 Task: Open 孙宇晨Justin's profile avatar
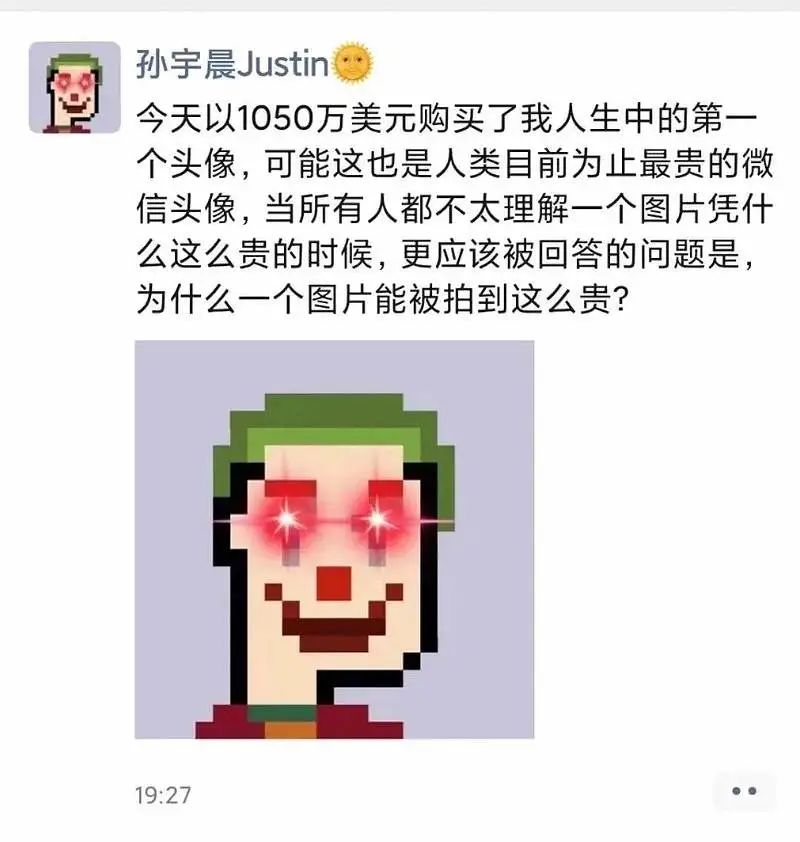(74, 87)
